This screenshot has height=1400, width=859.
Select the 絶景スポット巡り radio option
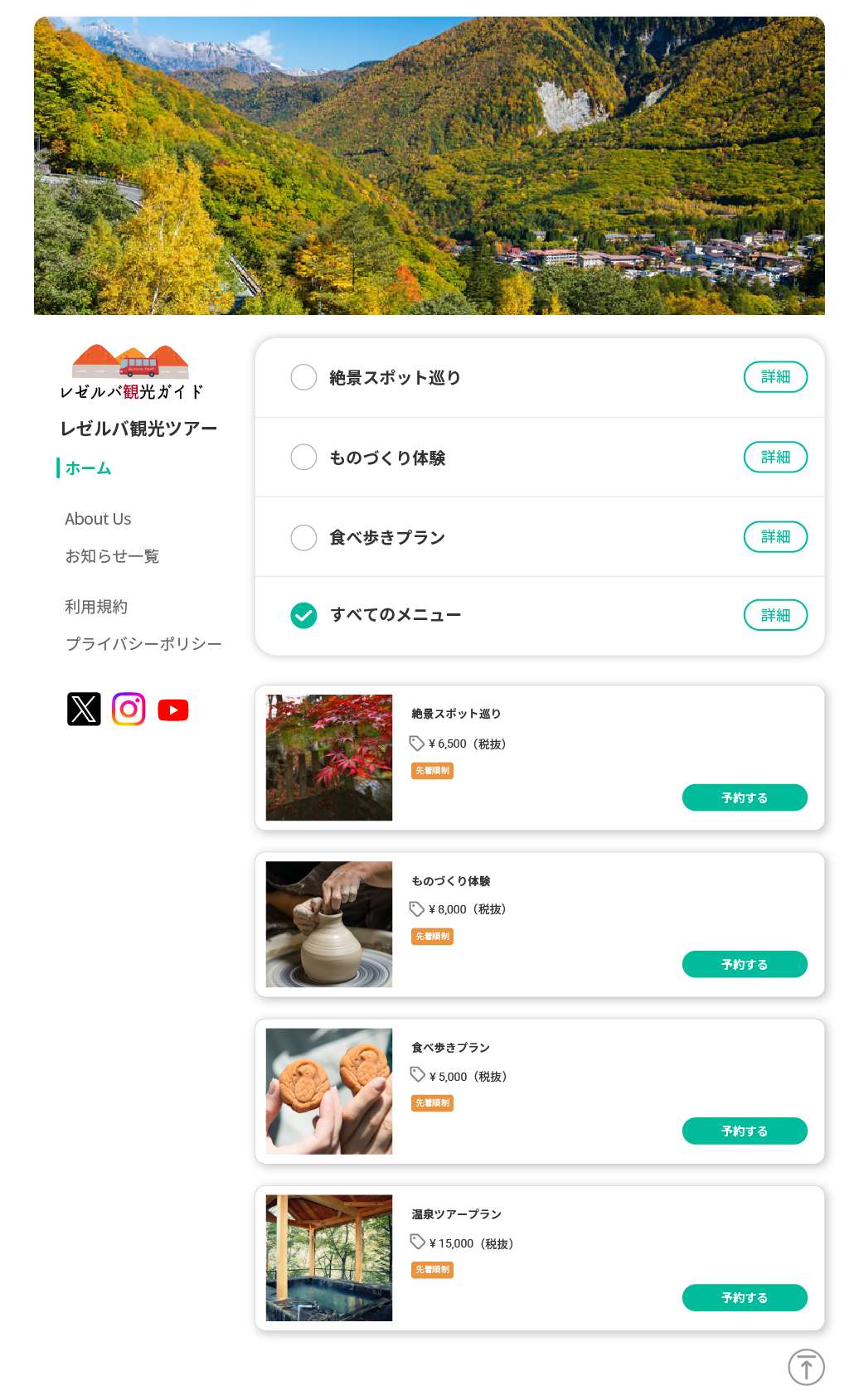[303, 377]
